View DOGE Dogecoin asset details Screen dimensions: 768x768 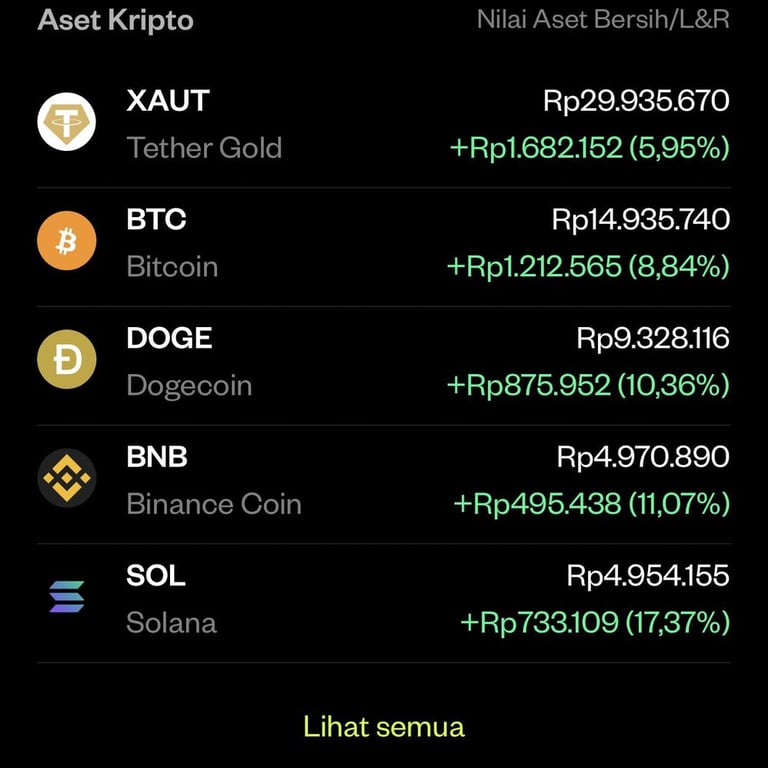(x=384, y=362)
